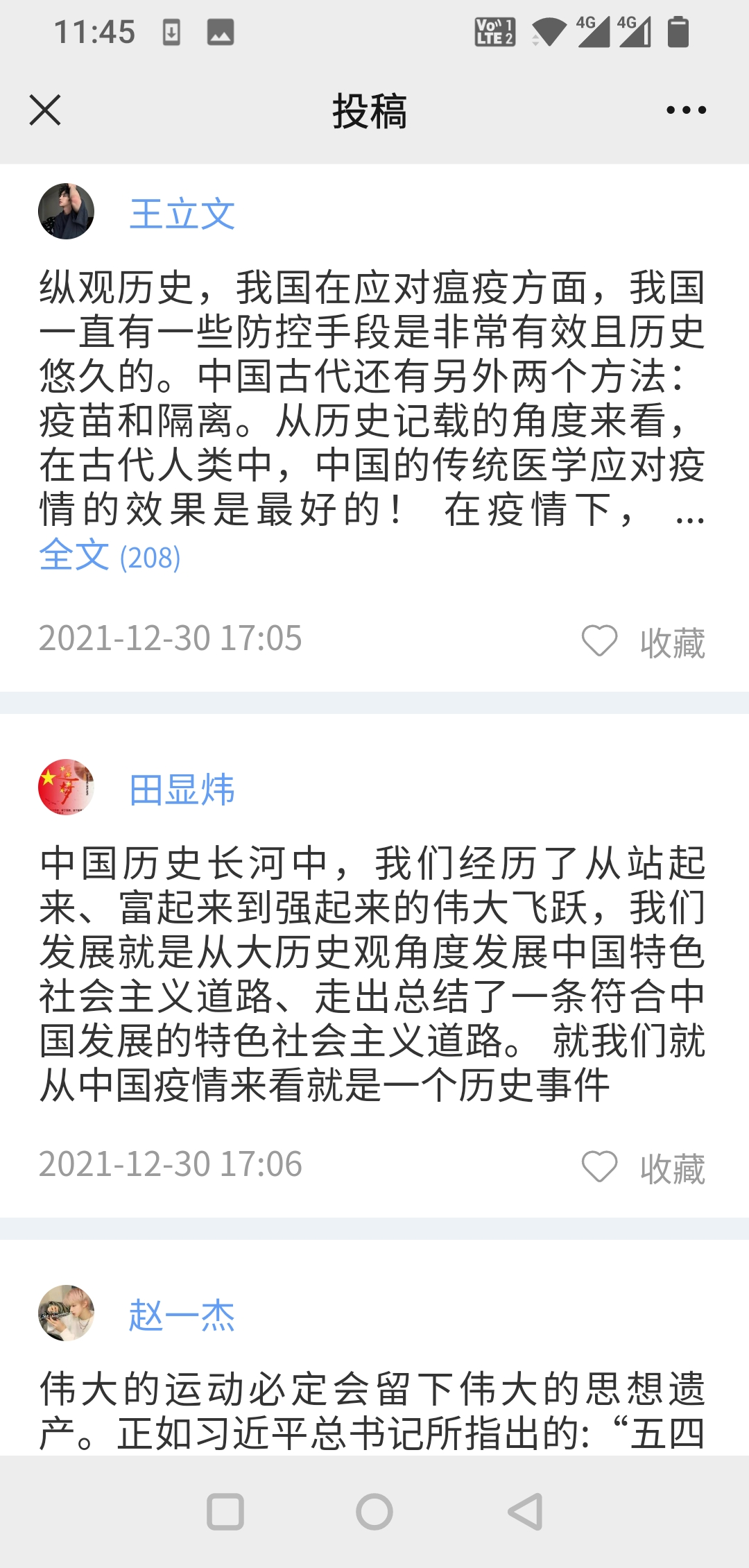Image resolution: width=749 pixels, height=1568 pixels.
Task: Close the 投稿 page
Action: [x=45, y=110]
